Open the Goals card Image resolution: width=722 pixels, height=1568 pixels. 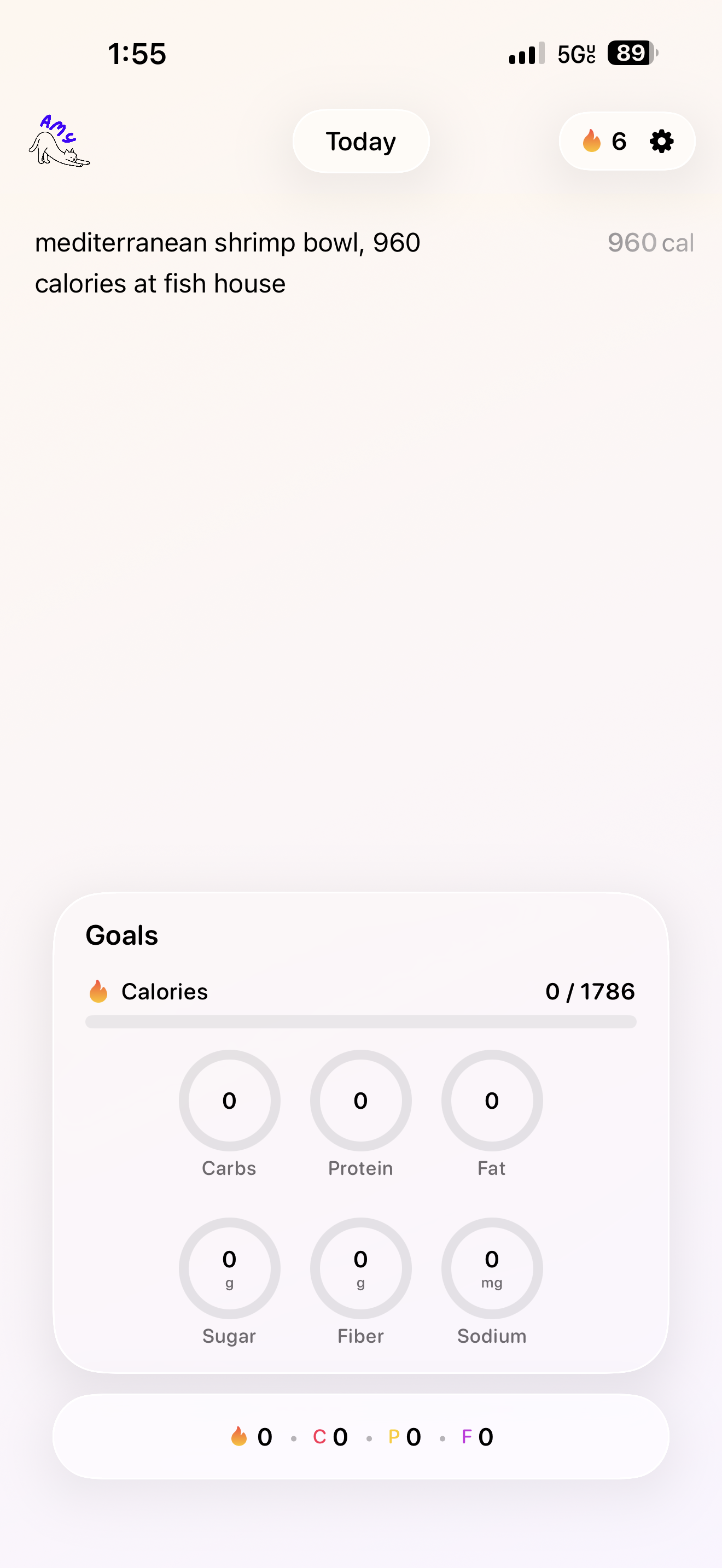[x=361, y=1132]
